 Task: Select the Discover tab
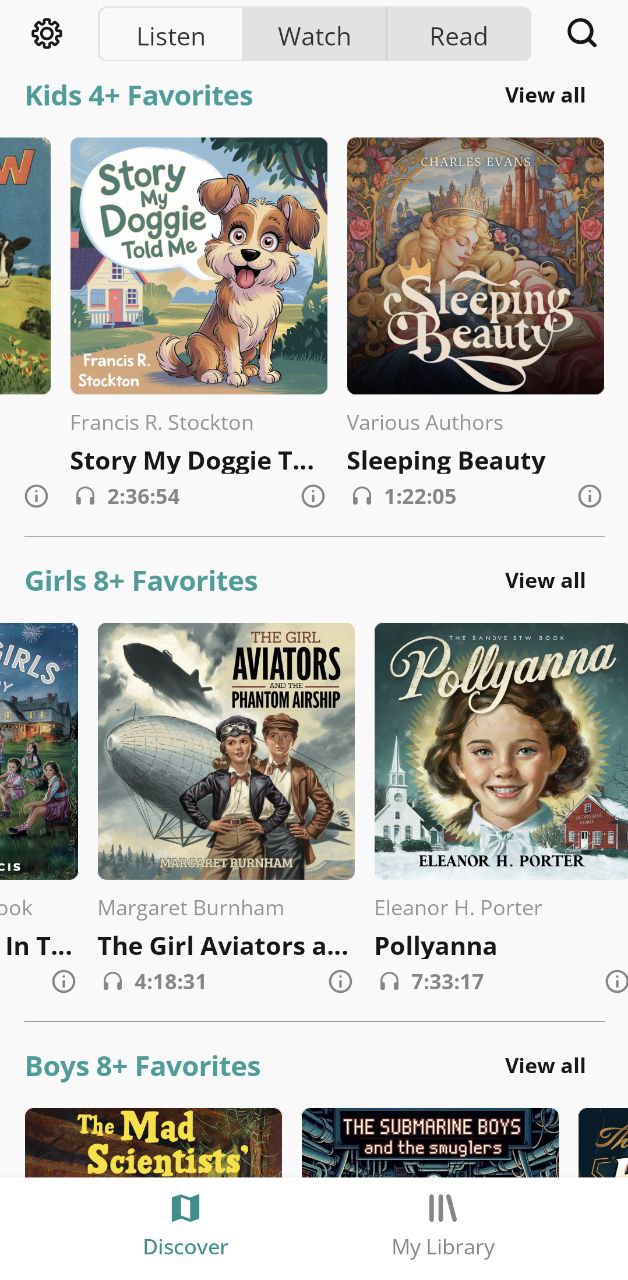pos(185,1226)
